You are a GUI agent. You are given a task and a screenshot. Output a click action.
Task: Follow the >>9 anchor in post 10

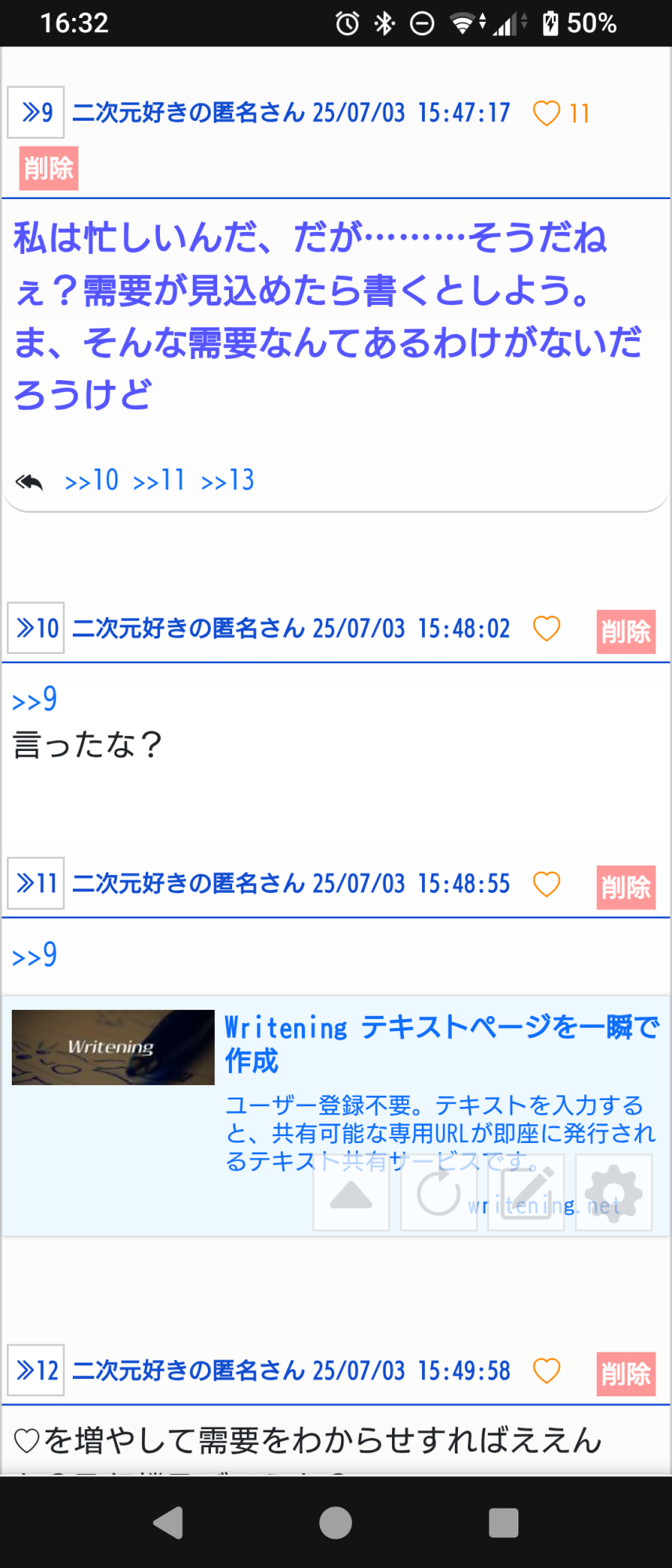tap(35, 699)
